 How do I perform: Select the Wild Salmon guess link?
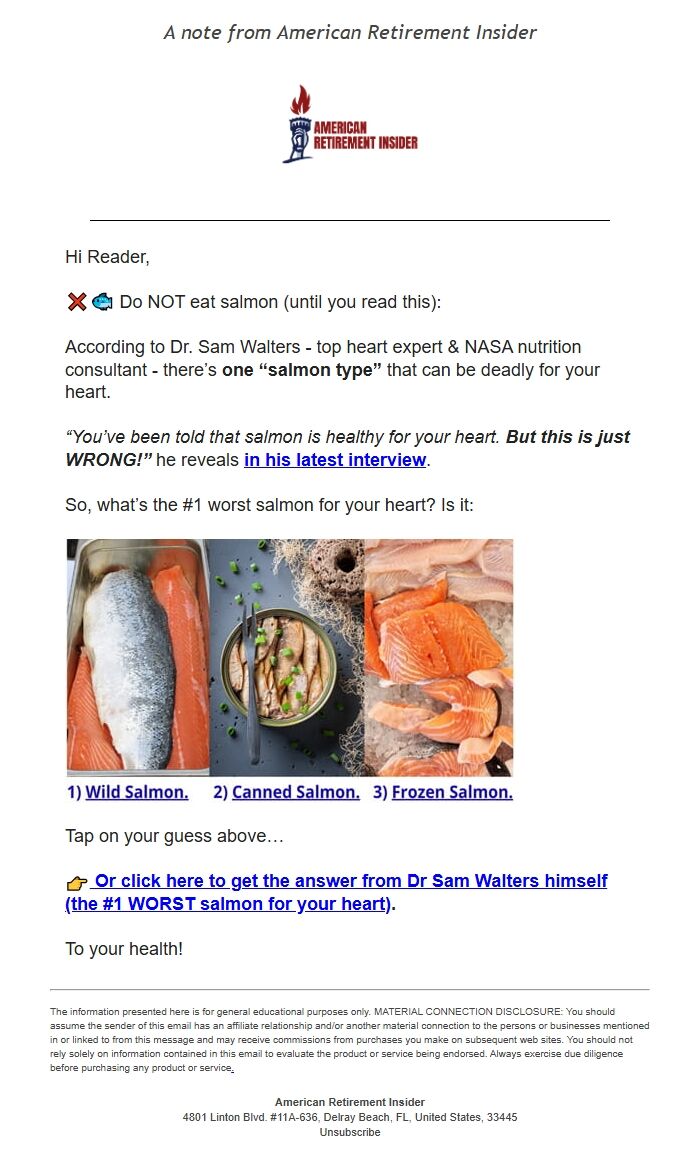[x=136, y=793]
